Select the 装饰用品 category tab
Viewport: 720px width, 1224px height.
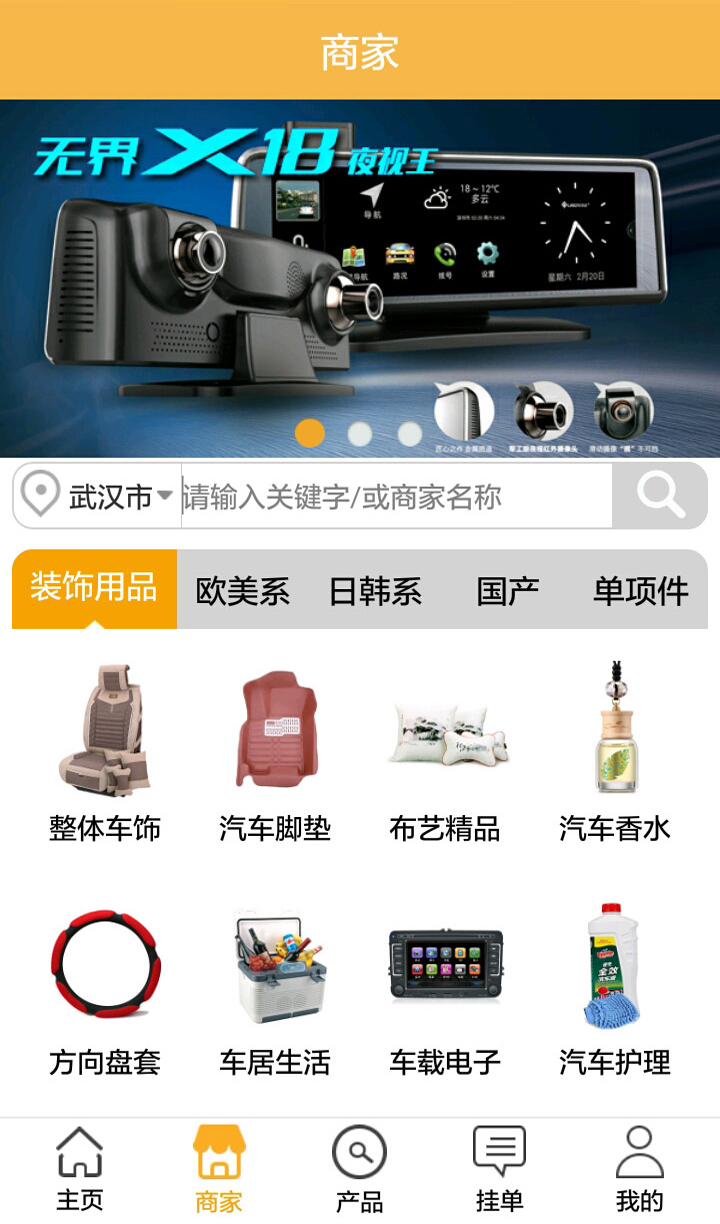click(94, 588)
